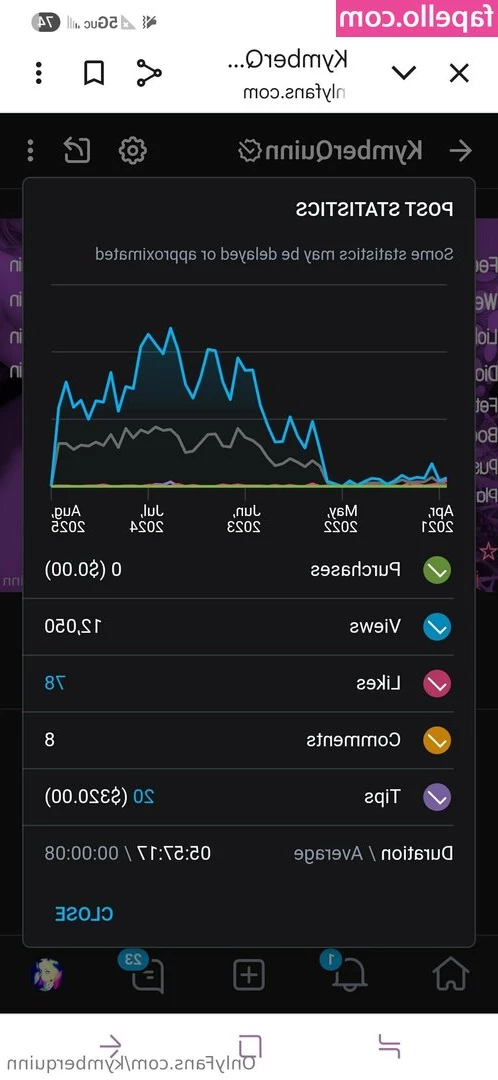This screenshot has height=1080, width=498.
Task: Close the Post Statistics dialog
Action: click(84, 914)
